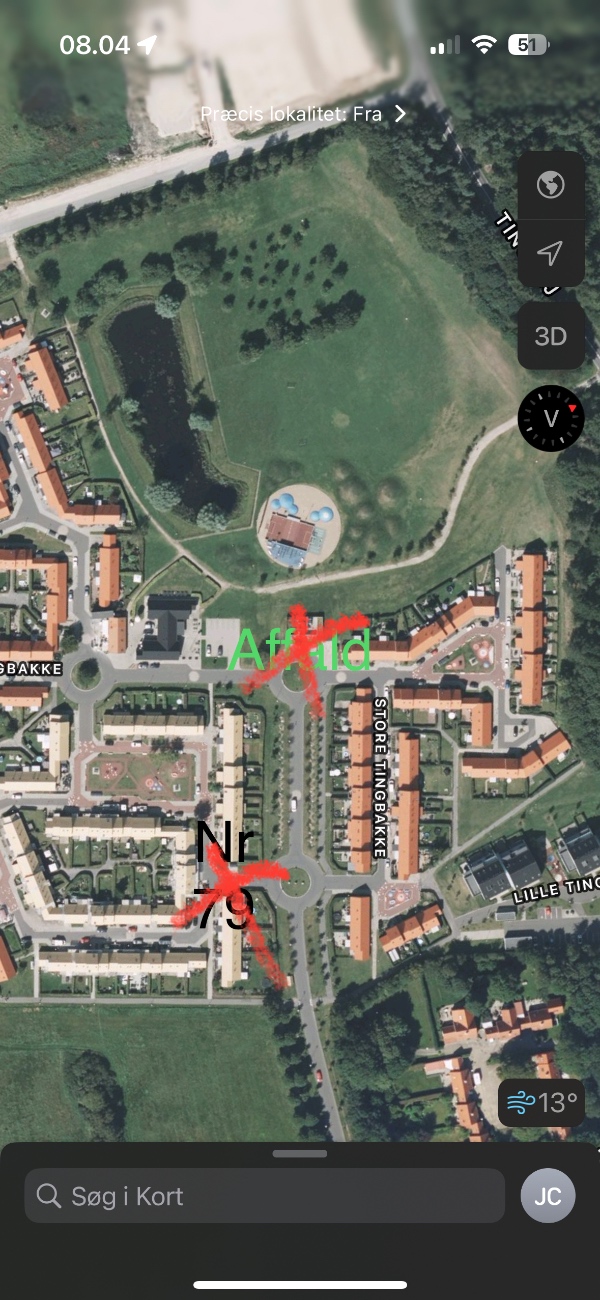Image resolution: width=600 pixels, height=1300 pixels.
Task: Tap compass to reset map orientation
Action: (551, 418)
